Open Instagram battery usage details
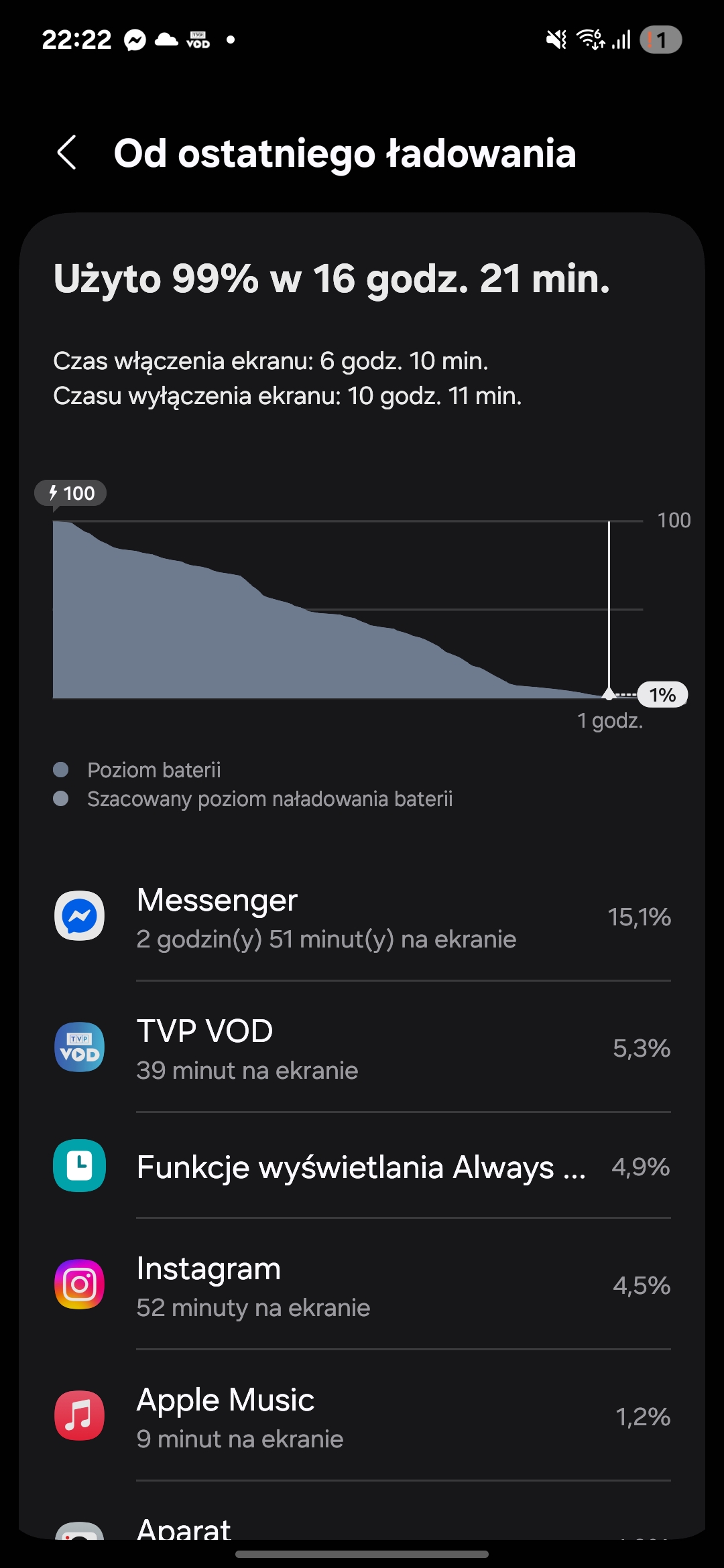The height and width of the screenshot is (1568, 724). [362, 1285]
